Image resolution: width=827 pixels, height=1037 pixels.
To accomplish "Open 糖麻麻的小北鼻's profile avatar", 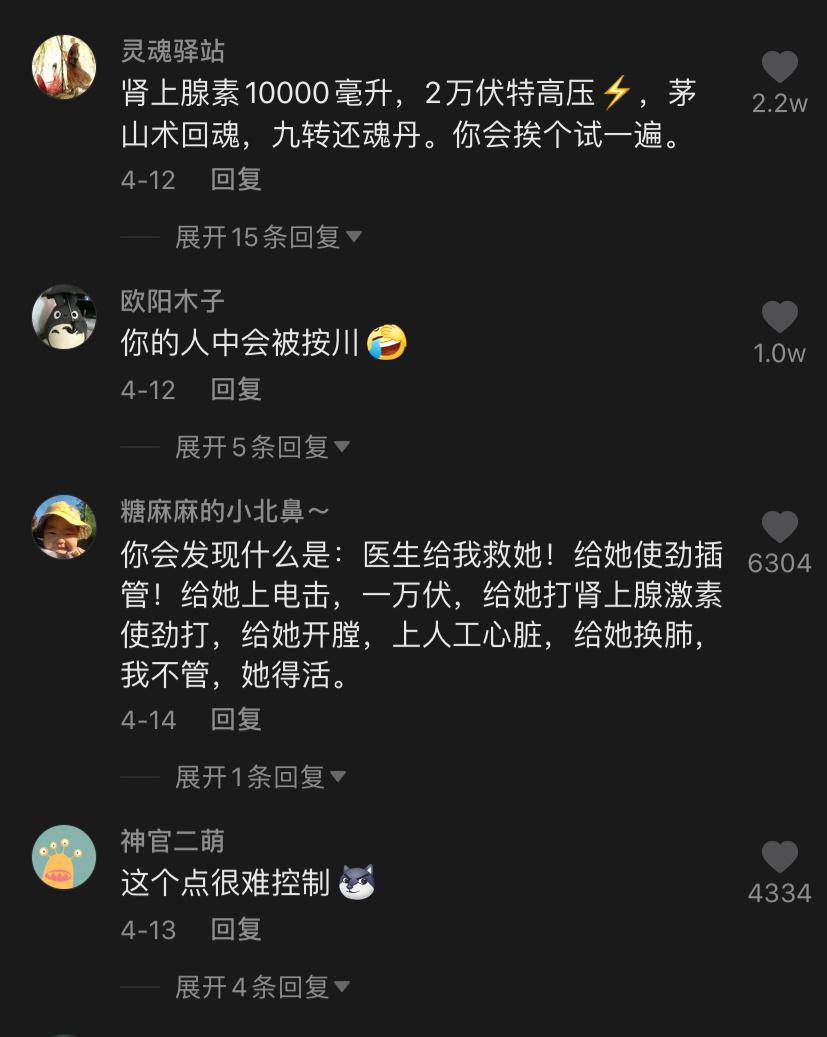I will [x=64, y=527].
